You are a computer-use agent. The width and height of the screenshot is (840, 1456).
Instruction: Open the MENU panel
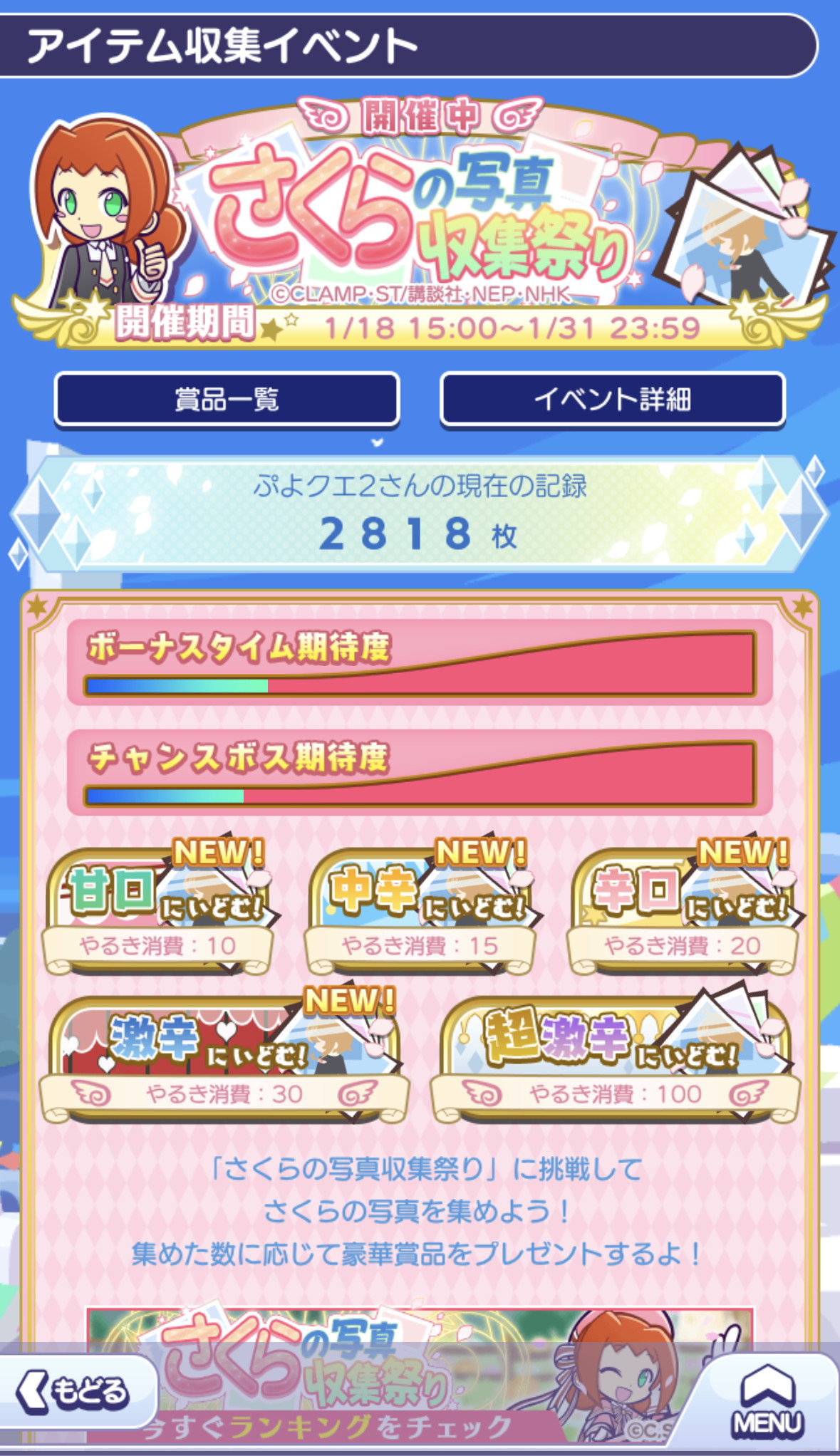pos(767,1401)
